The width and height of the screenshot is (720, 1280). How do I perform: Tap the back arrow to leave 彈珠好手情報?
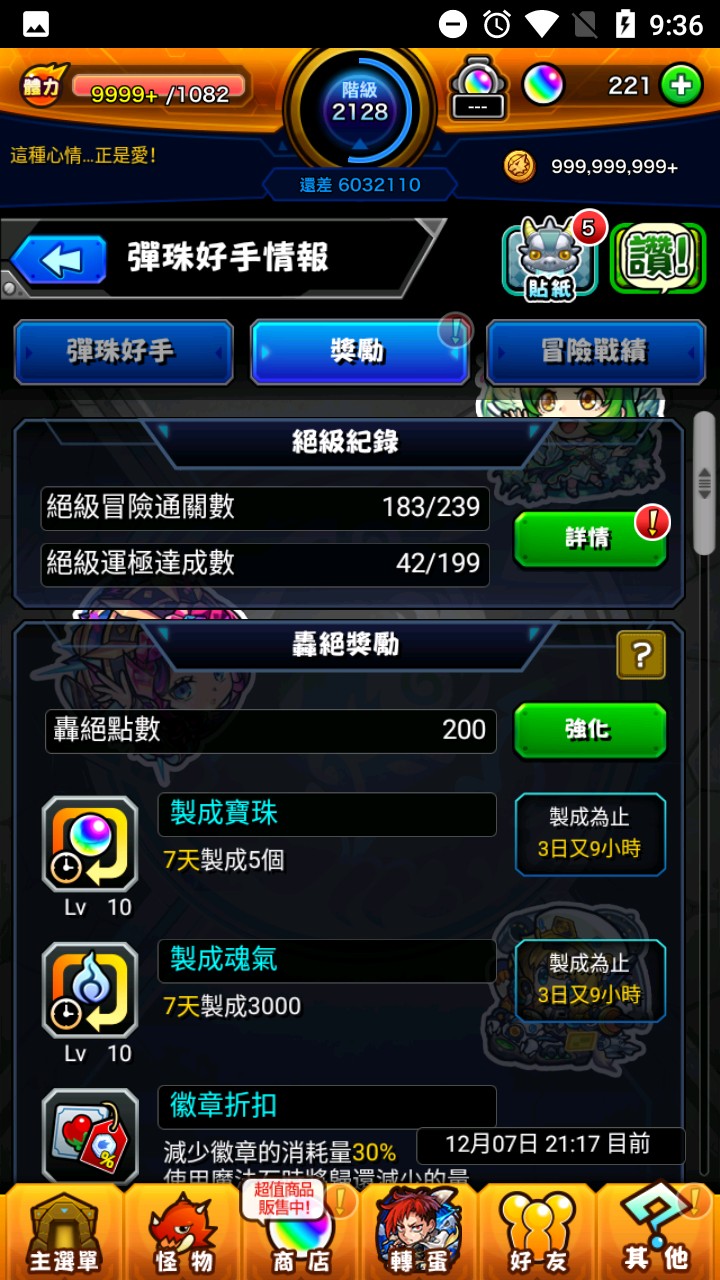point(58,260)
